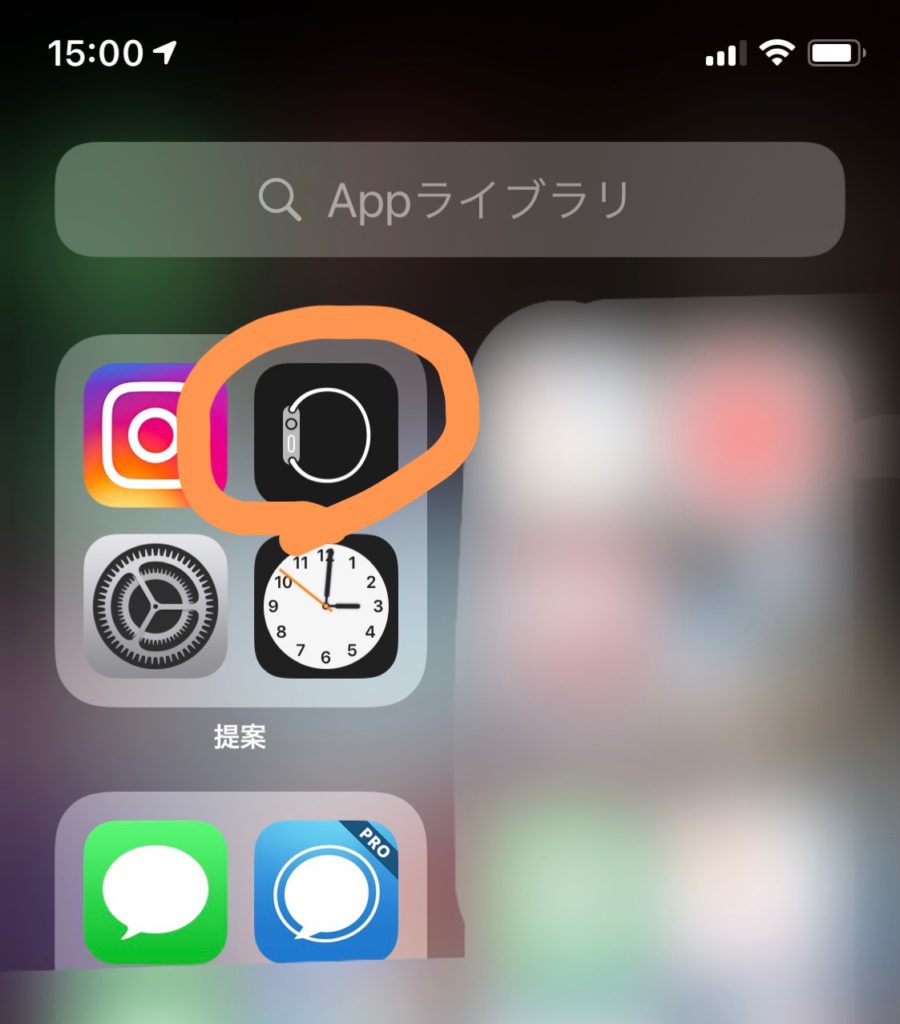Viewport: 900px width, 1024px height.
Task: Open the blue PRO messaging app
Action: [x=326, y=892]
